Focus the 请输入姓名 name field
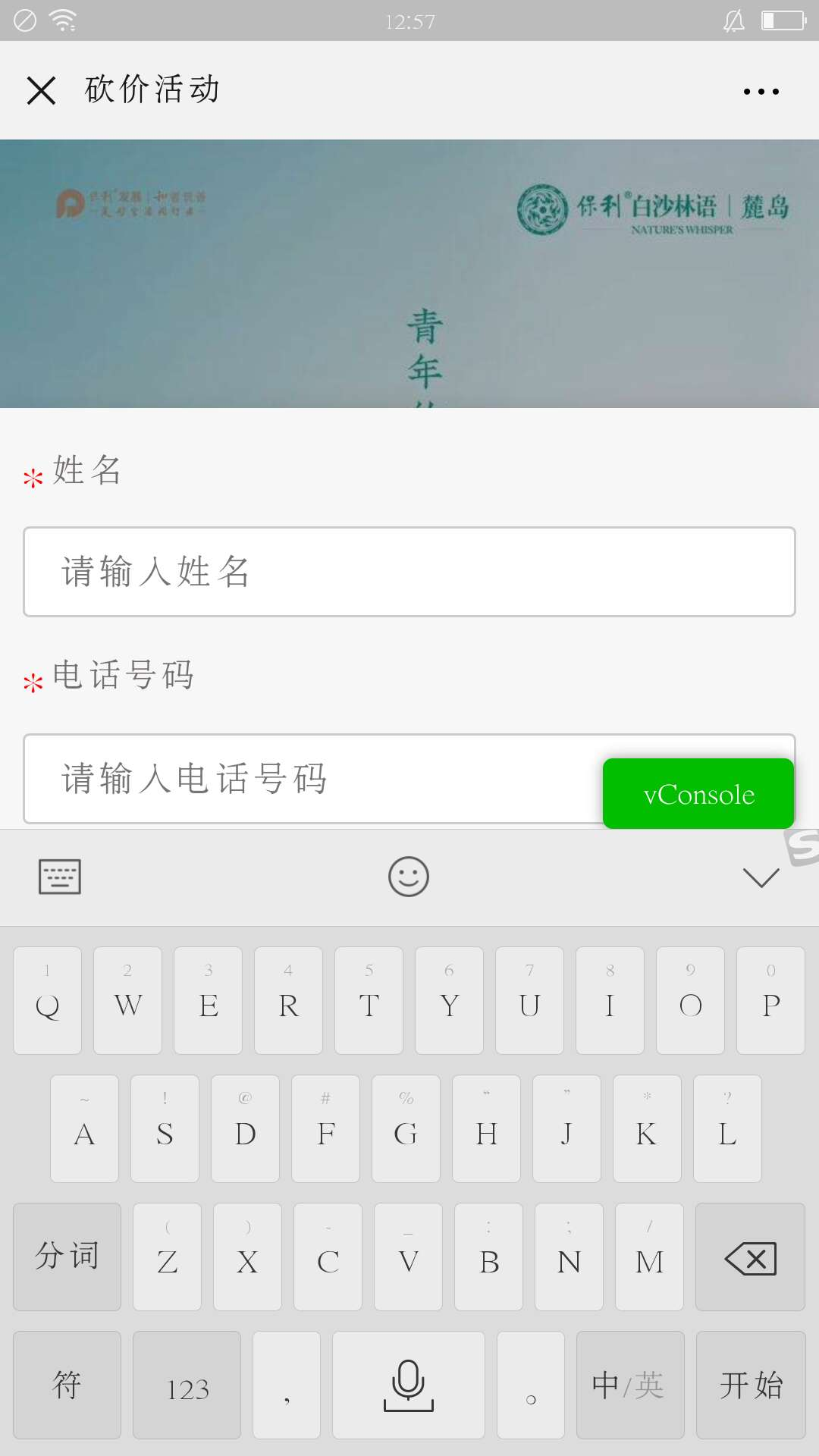 [x=409, y=572]
